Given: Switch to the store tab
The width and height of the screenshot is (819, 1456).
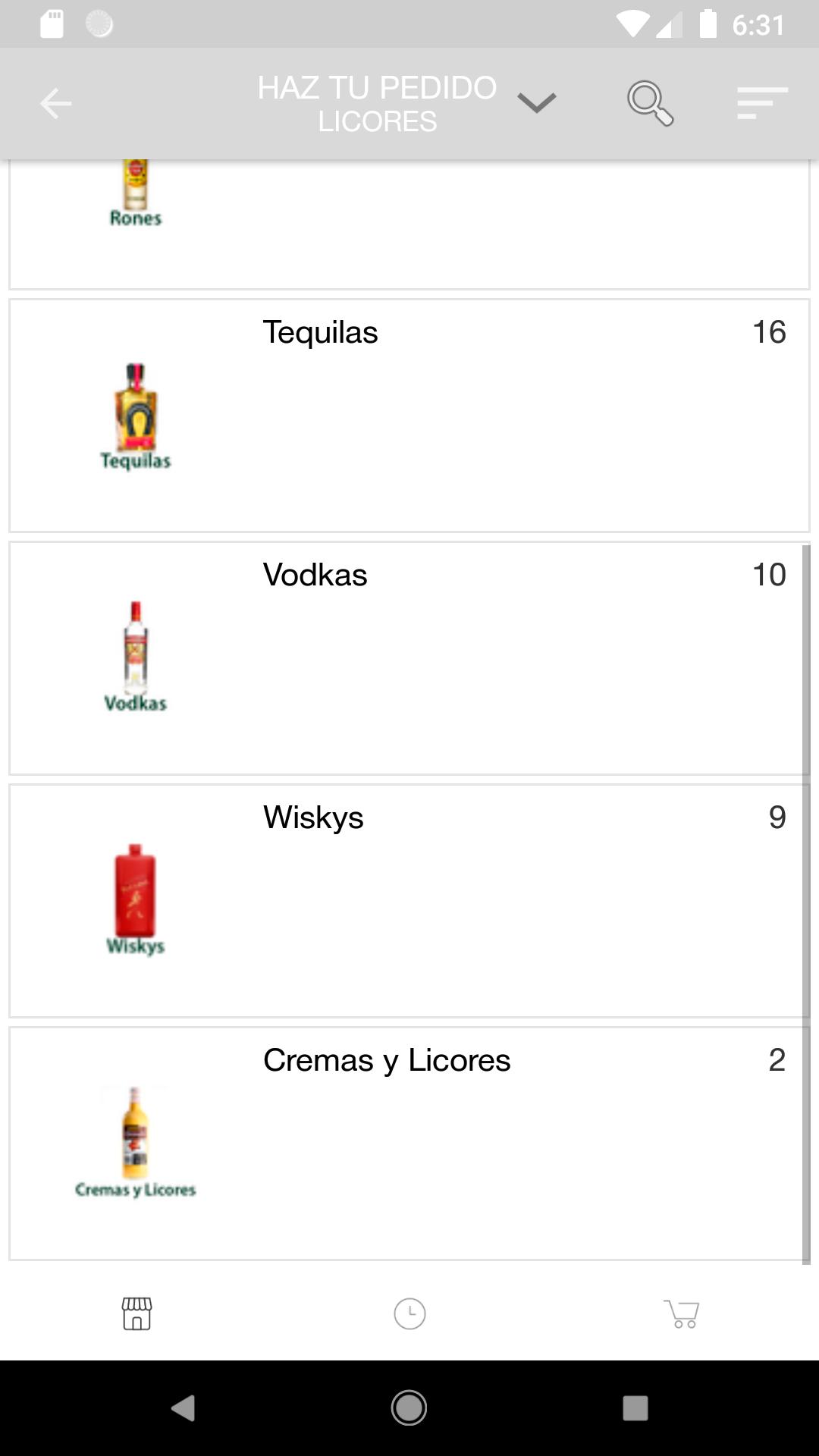Looking at the screenshot, I should click(x=136, y=1313).
